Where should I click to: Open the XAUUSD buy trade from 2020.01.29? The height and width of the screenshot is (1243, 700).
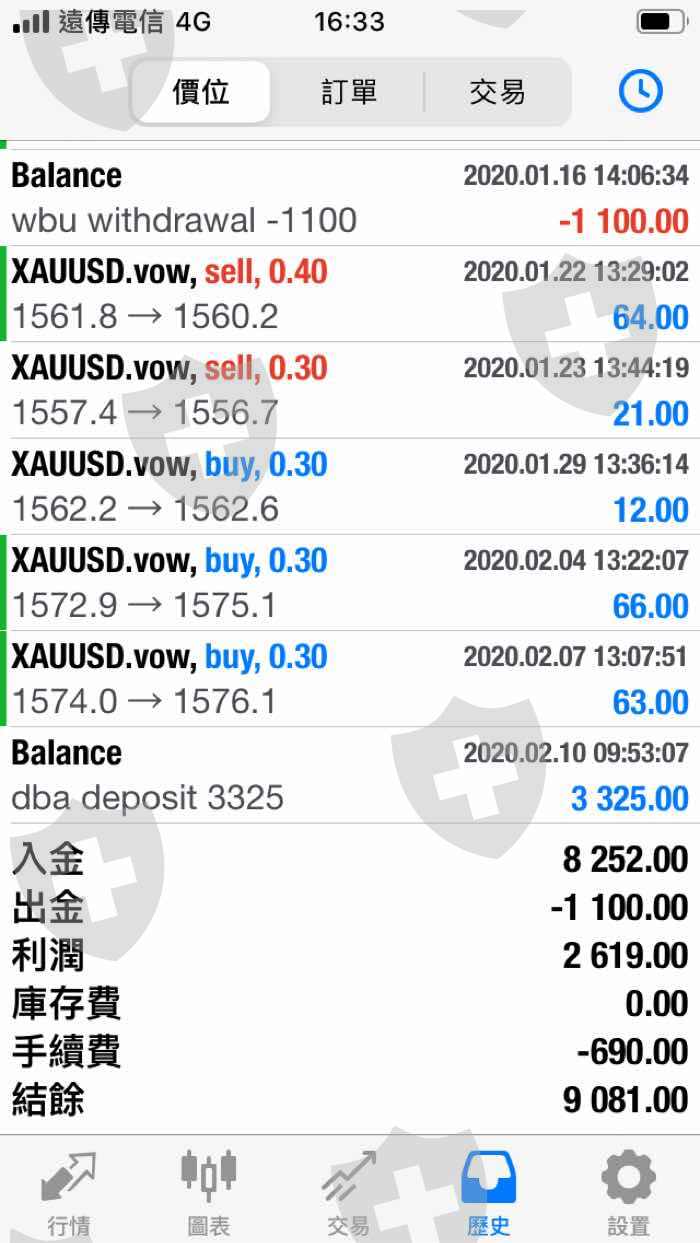tap(350, 486)
